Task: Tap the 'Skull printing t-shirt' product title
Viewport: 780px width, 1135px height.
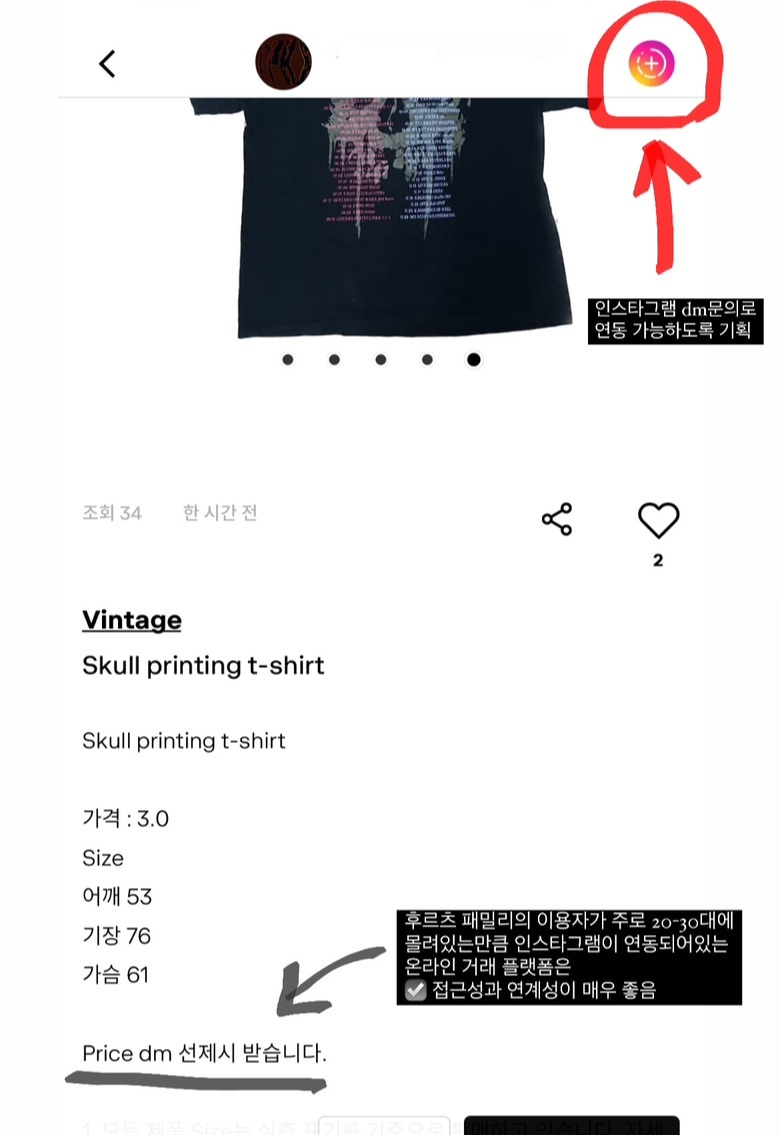Action: (203, 666)
